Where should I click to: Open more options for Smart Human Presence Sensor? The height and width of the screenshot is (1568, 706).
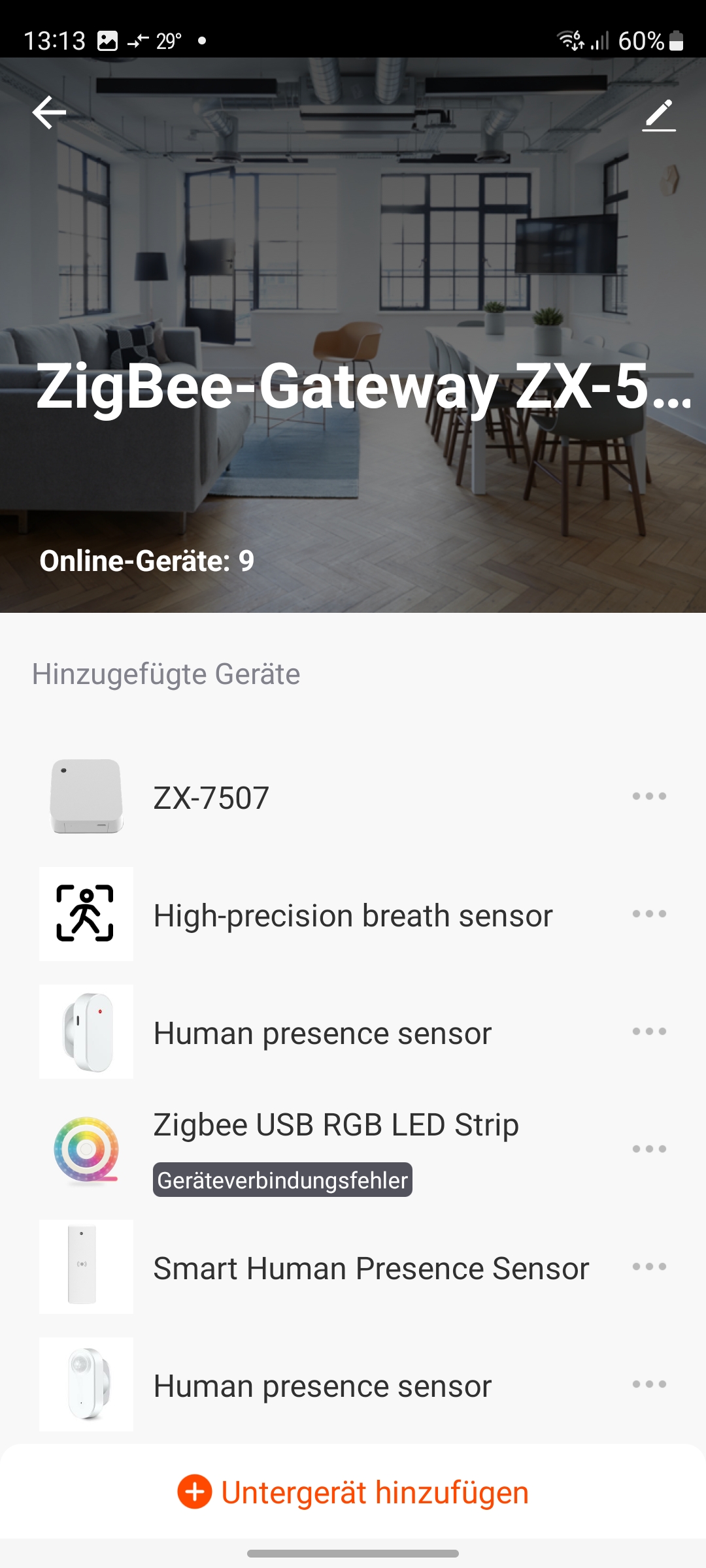pos(649,1267)
